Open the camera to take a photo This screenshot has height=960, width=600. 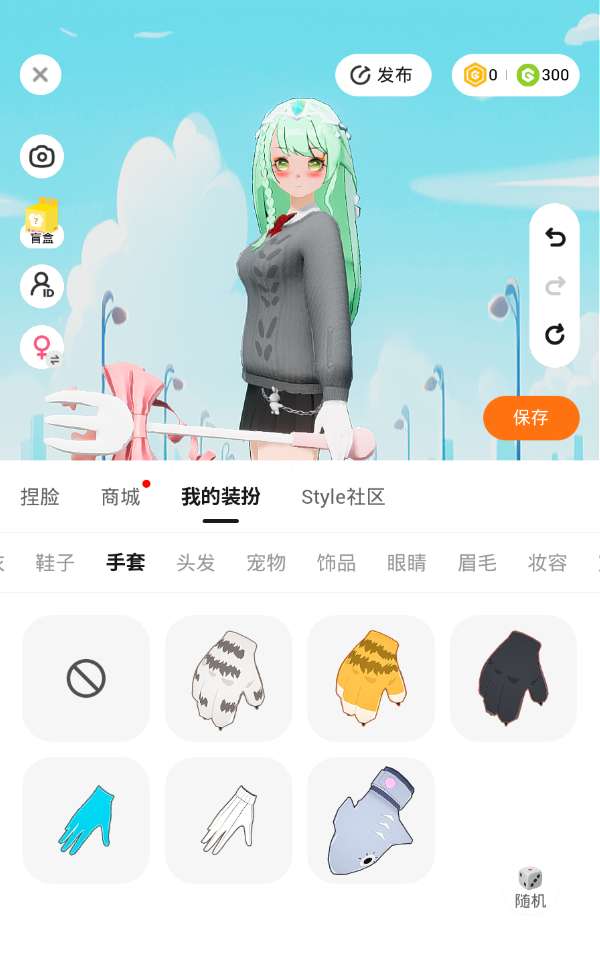(42, 157)
